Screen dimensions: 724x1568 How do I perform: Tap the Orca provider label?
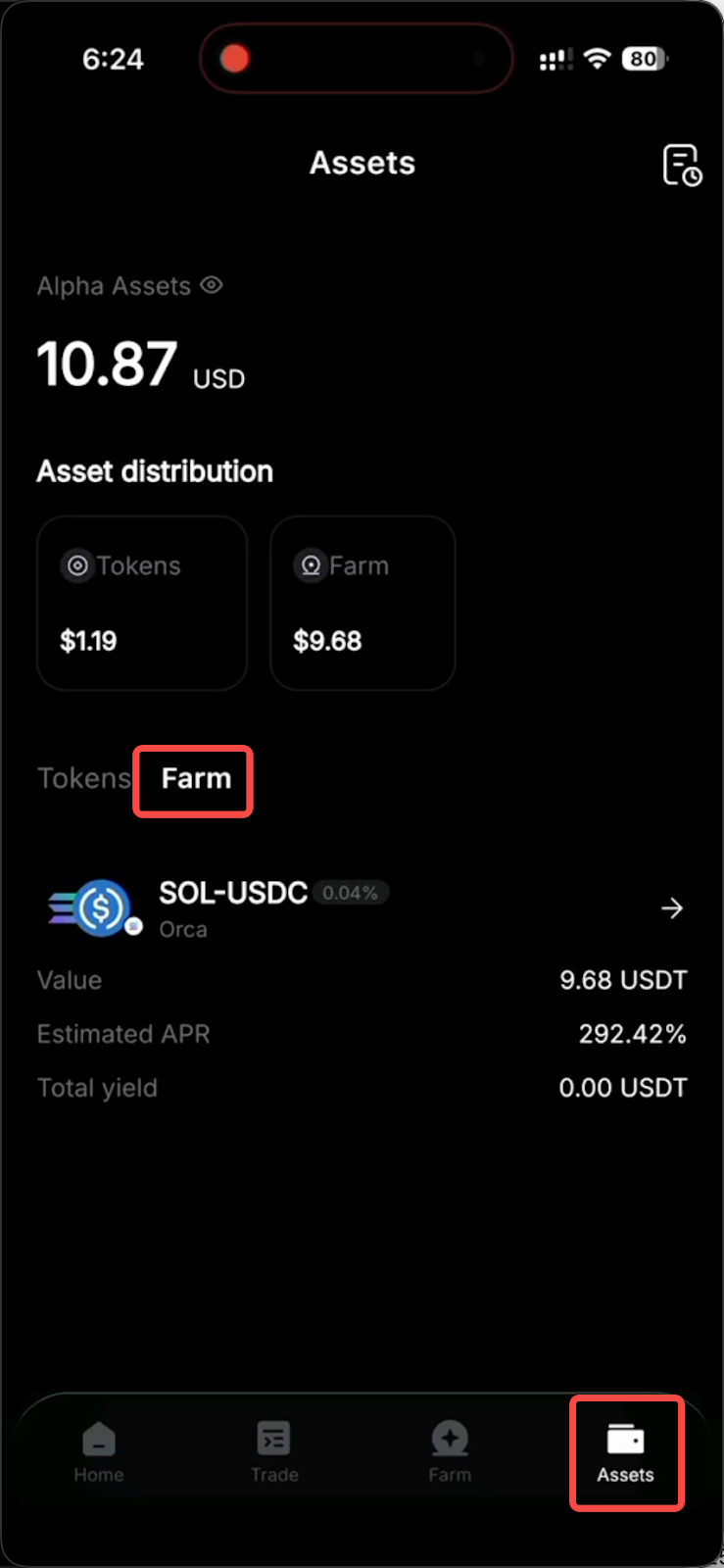[182, 929]
